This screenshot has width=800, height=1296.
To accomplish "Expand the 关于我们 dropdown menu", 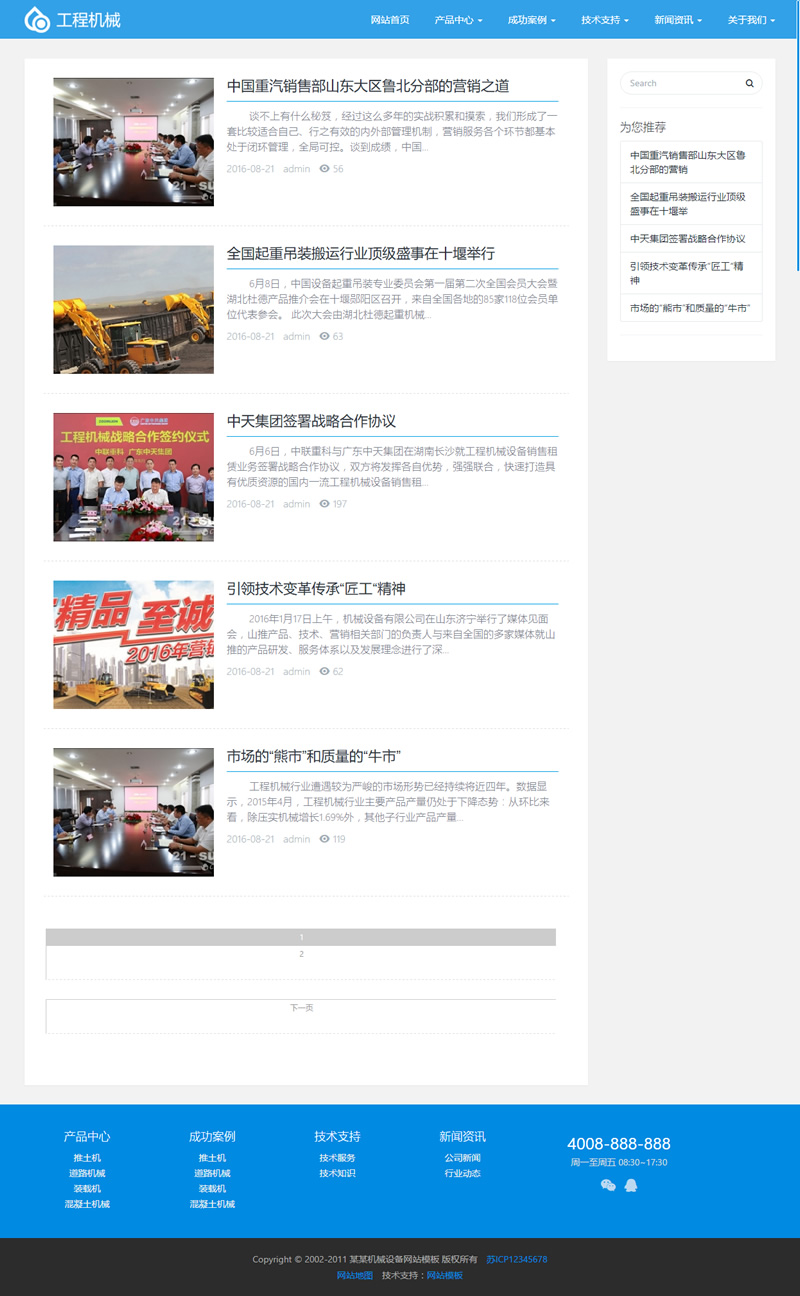I will 751,20.
